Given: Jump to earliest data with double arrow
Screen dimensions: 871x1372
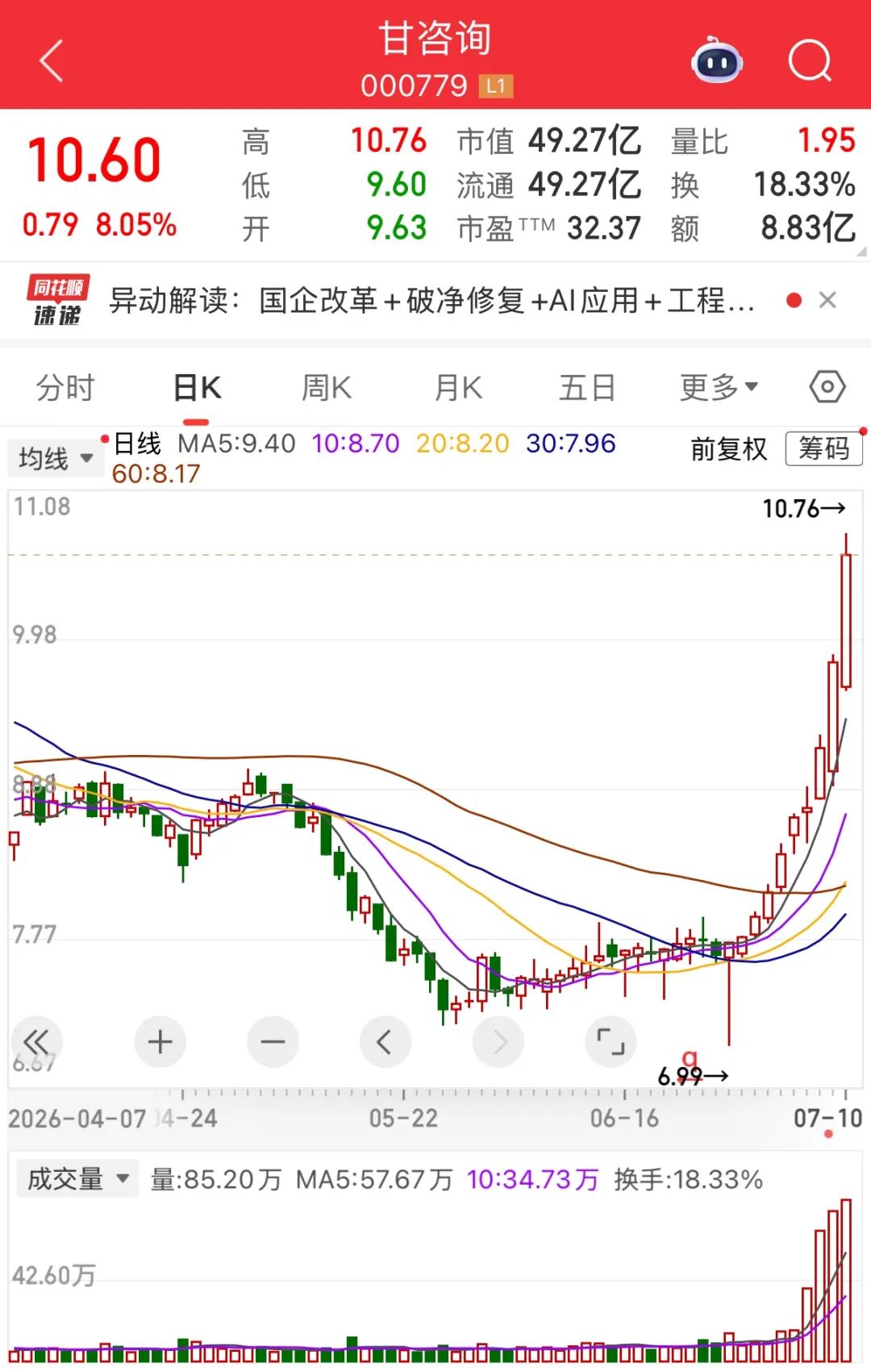Looking at the screenshot, I should (x=36, y=1042).
